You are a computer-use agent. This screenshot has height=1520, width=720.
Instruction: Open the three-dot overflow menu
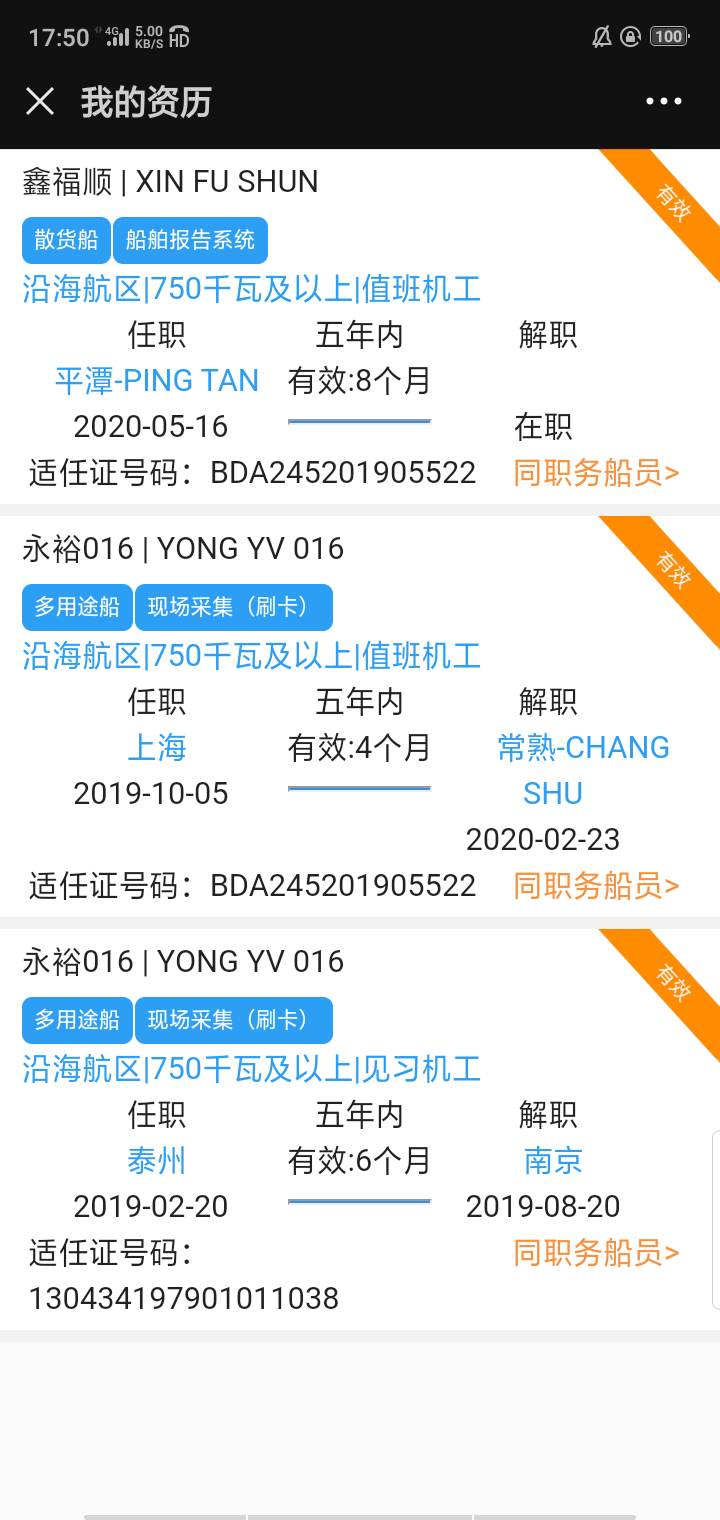[x=664, y=101]
